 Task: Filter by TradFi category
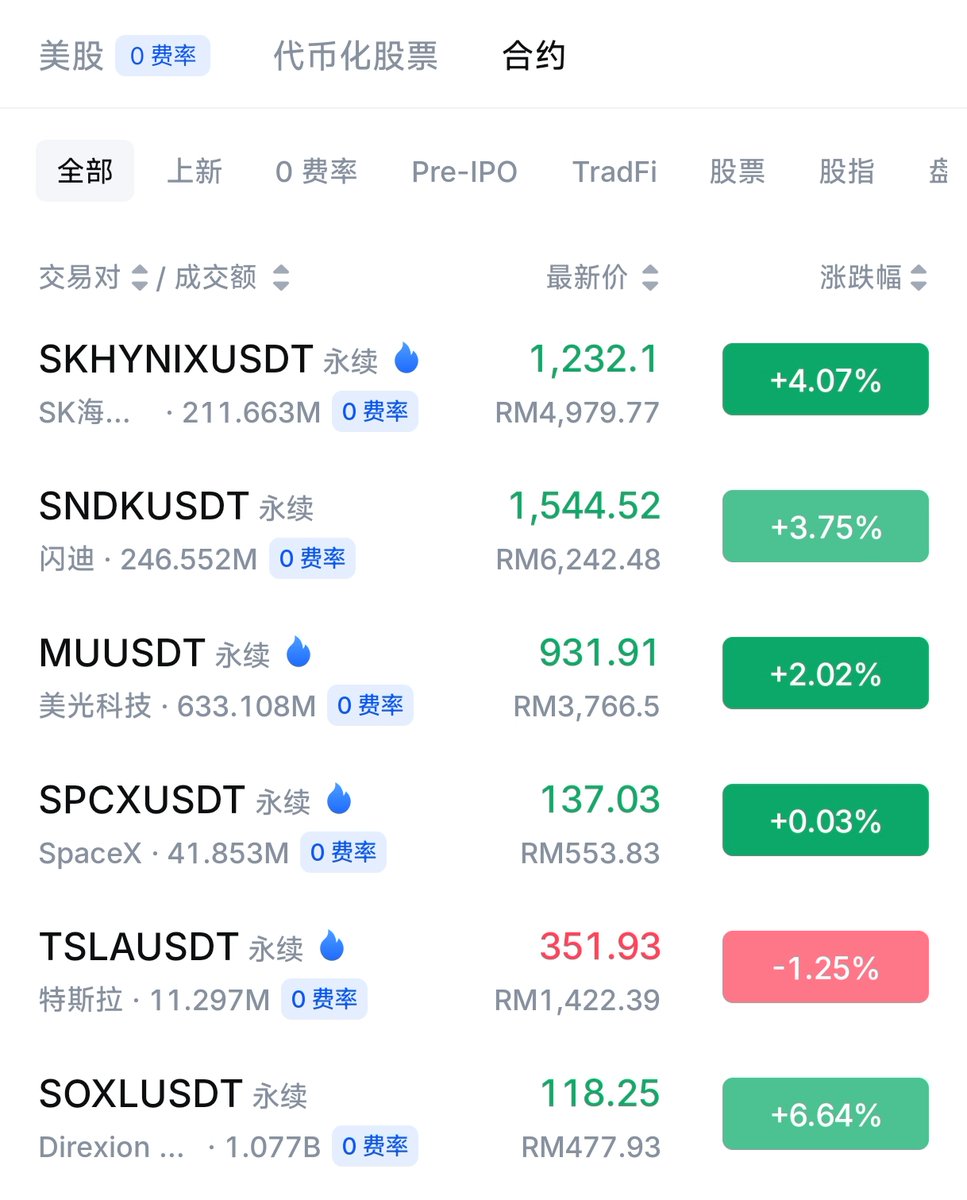point(614,171)
